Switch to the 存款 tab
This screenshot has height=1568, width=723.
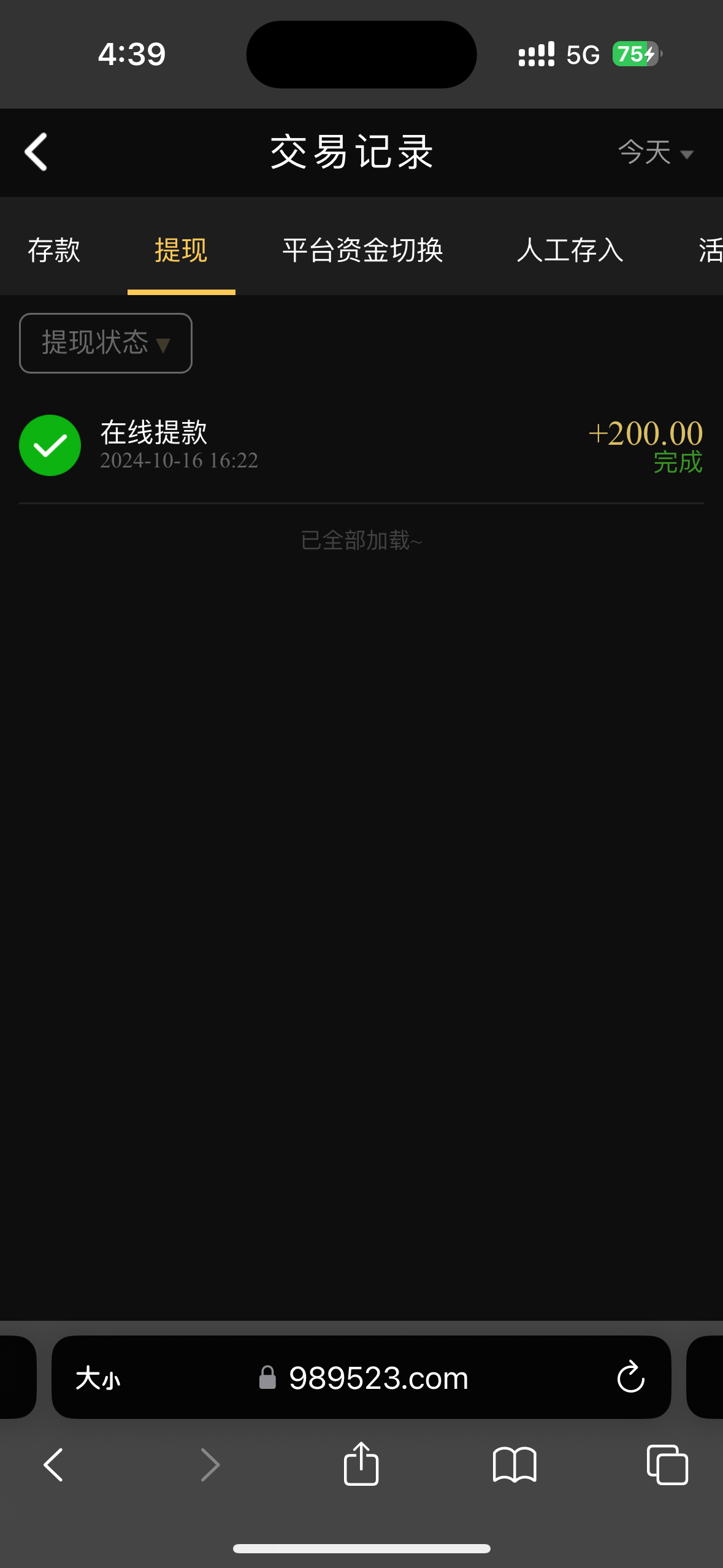54,250
